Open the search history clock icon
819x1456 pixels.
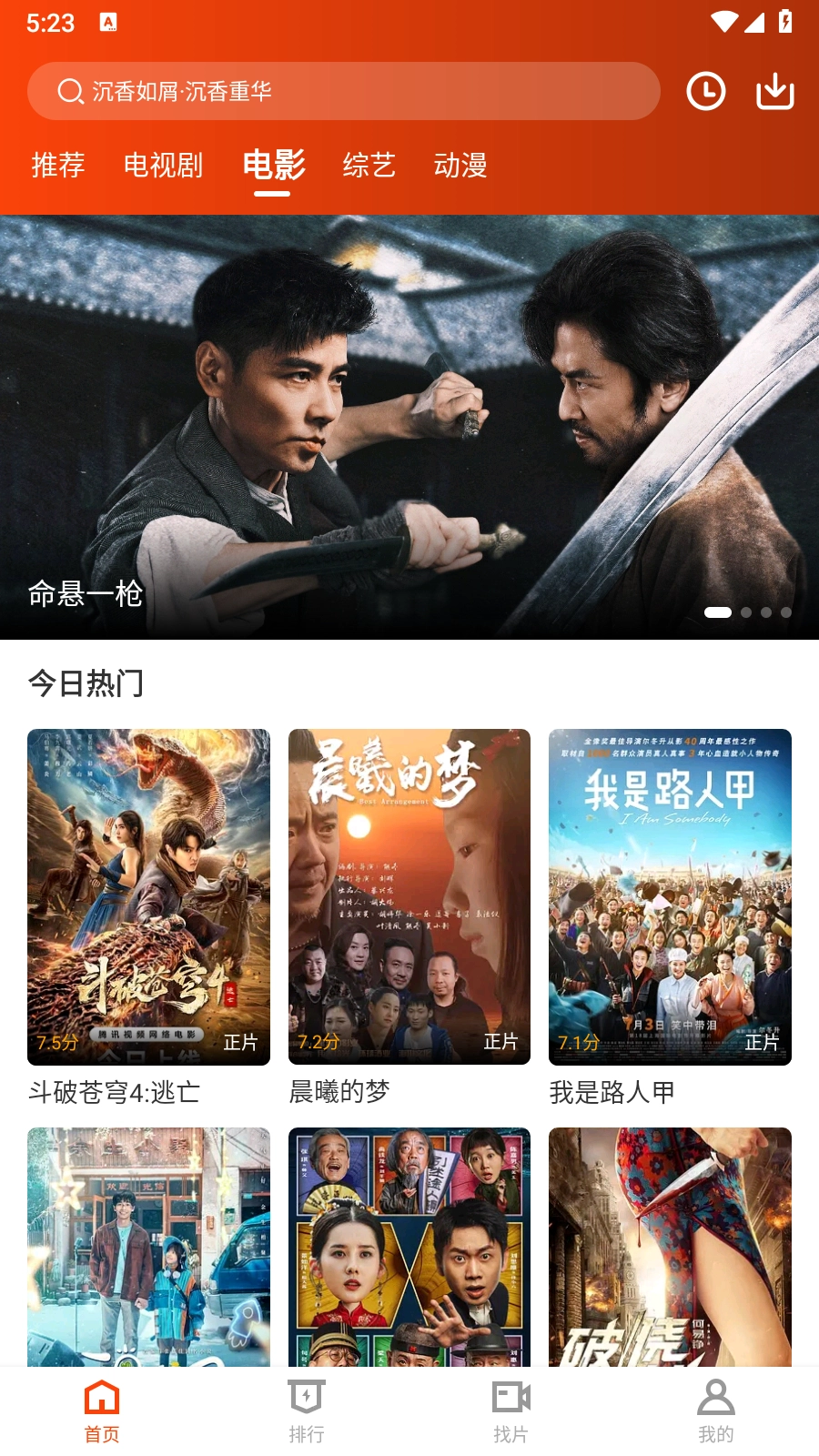pyautogui.click(x=705, y=91)
